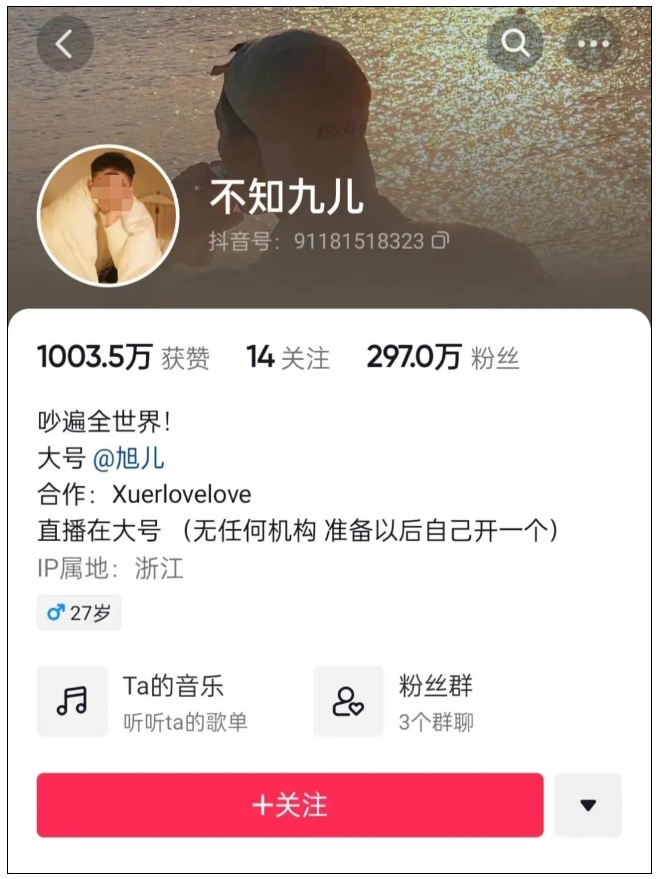Open the three-dot overflow menu
Screen dimensions: 656x879
coord(593,44)
